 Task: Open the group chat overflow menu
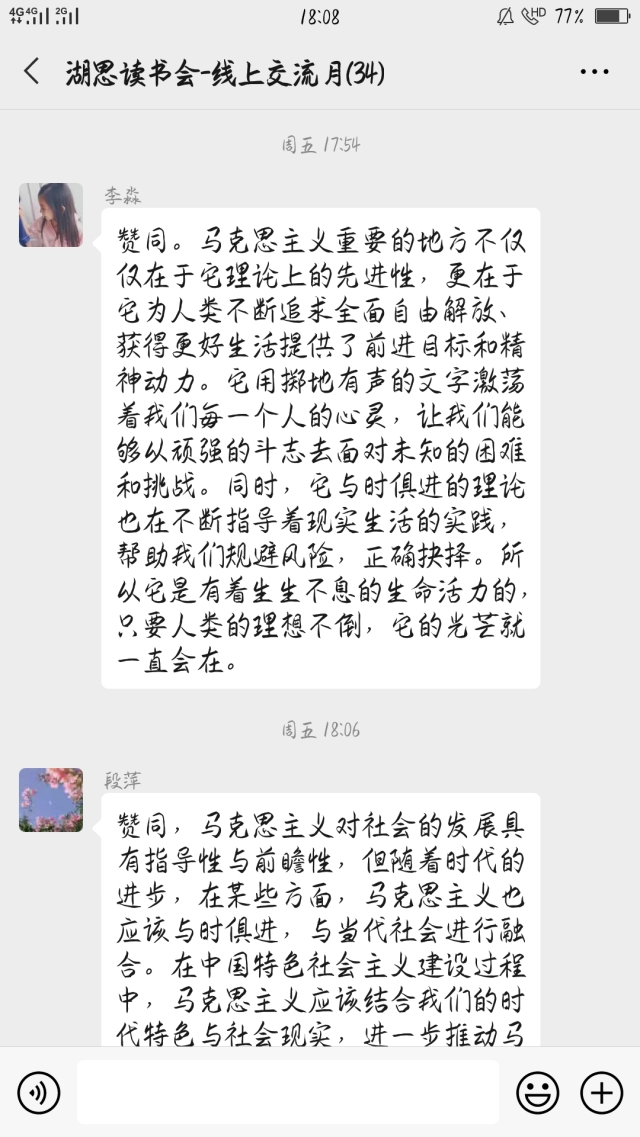pos(594,72)
